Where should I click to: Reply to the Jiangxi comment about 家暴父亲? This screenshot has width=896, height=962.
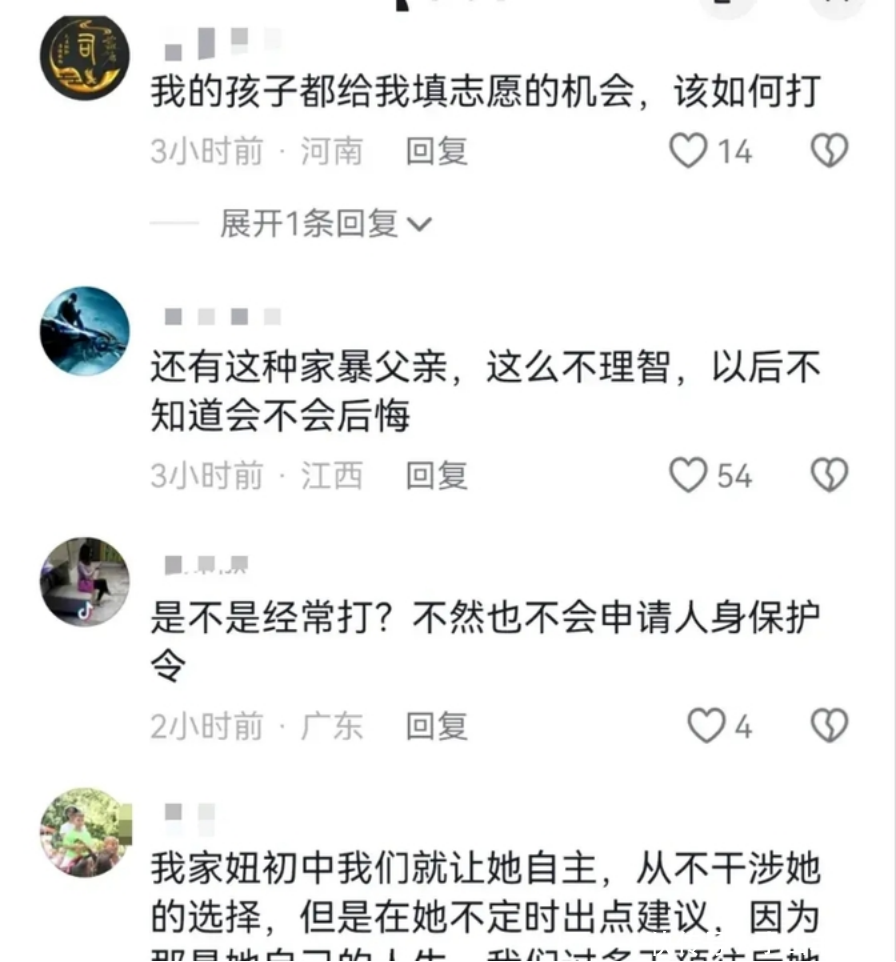[437, 475]
